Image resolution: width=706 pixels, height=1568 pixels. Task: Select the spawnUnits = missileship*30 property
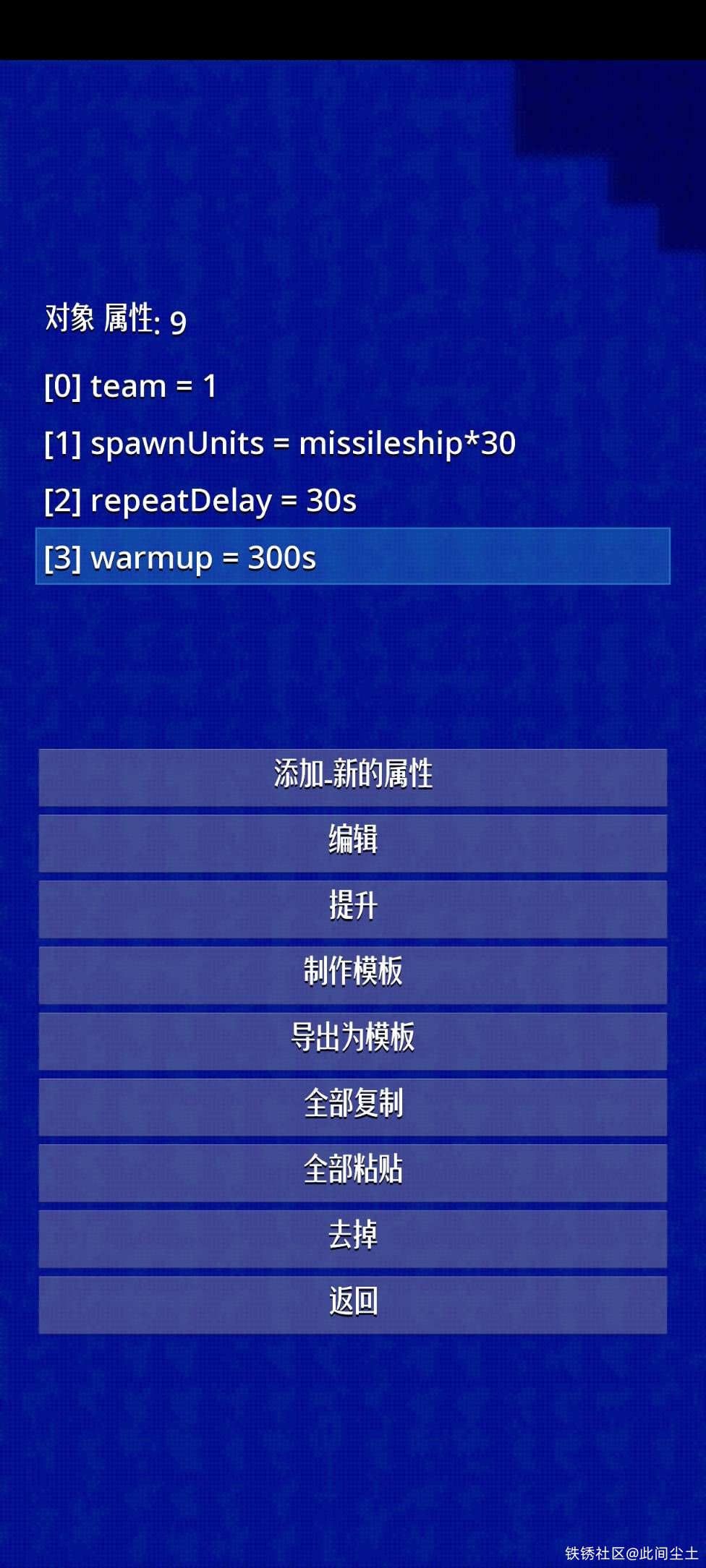point(279,444)
